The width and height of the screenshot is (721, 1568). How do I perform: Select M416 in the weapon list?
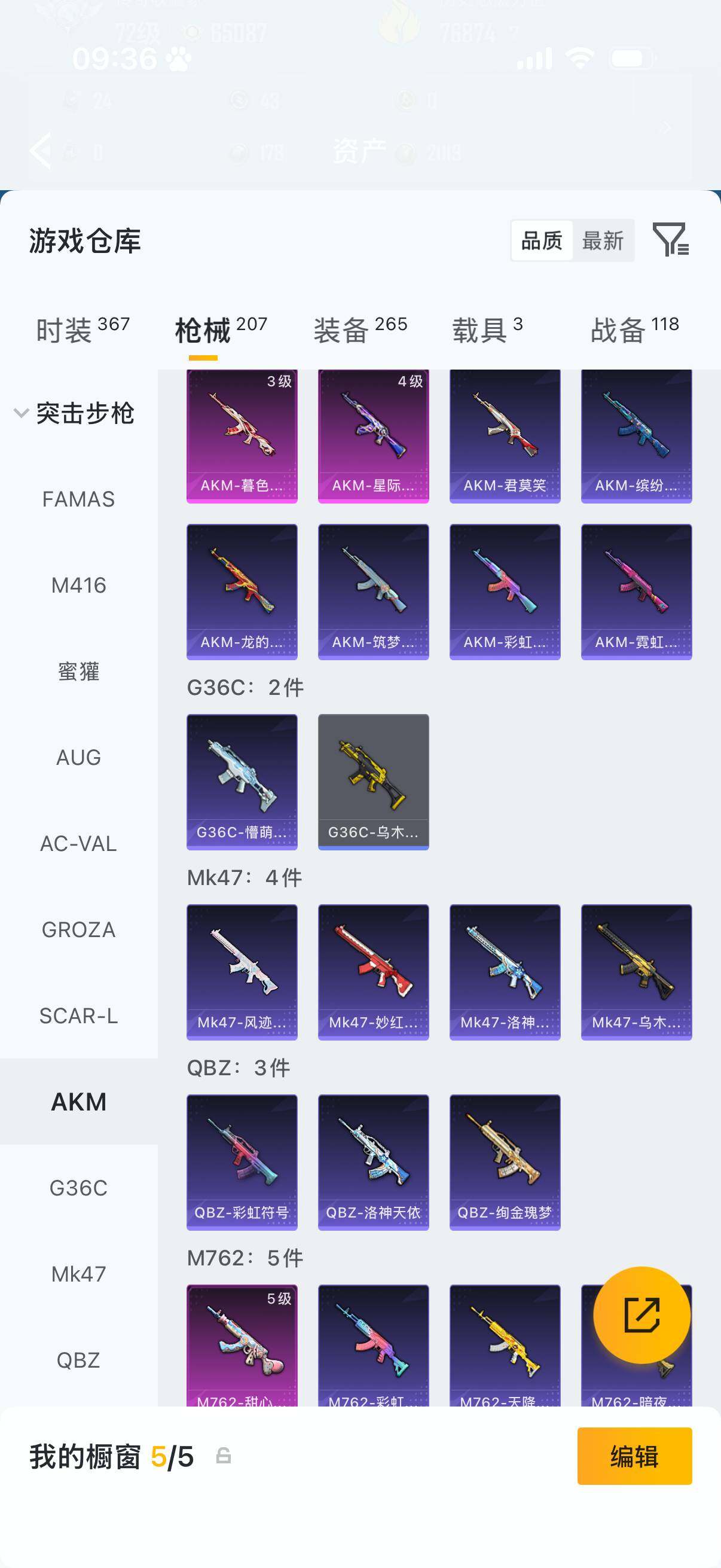[x=78, y=585]
